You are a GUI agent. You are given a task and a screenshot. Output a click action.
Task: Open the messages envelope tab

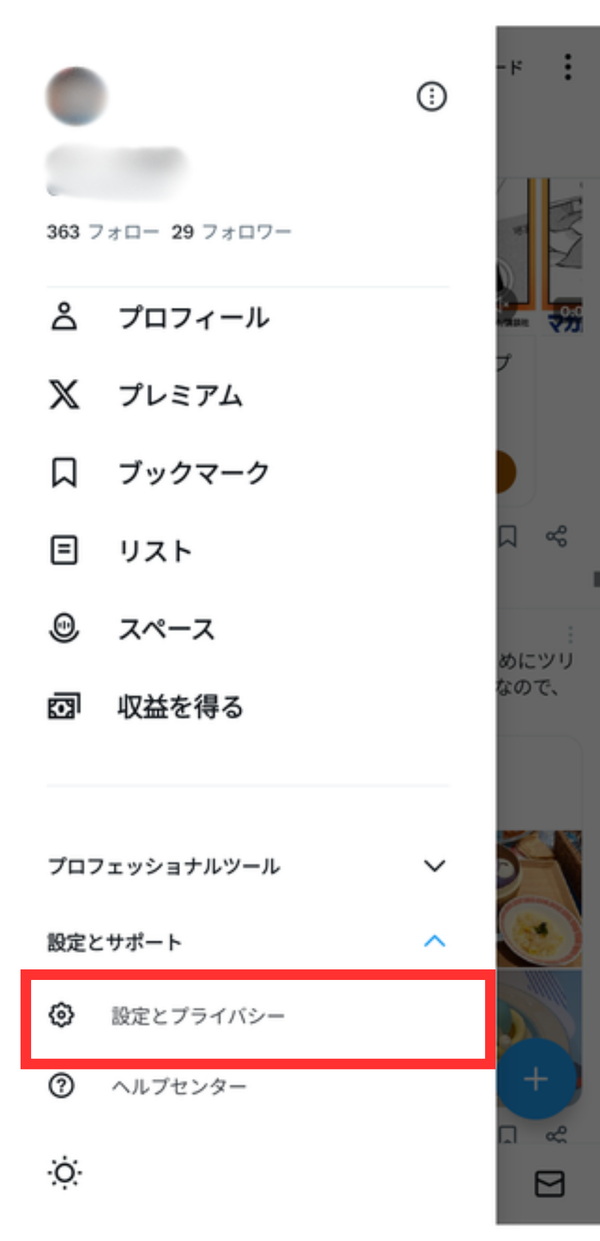click(549, 1184)
